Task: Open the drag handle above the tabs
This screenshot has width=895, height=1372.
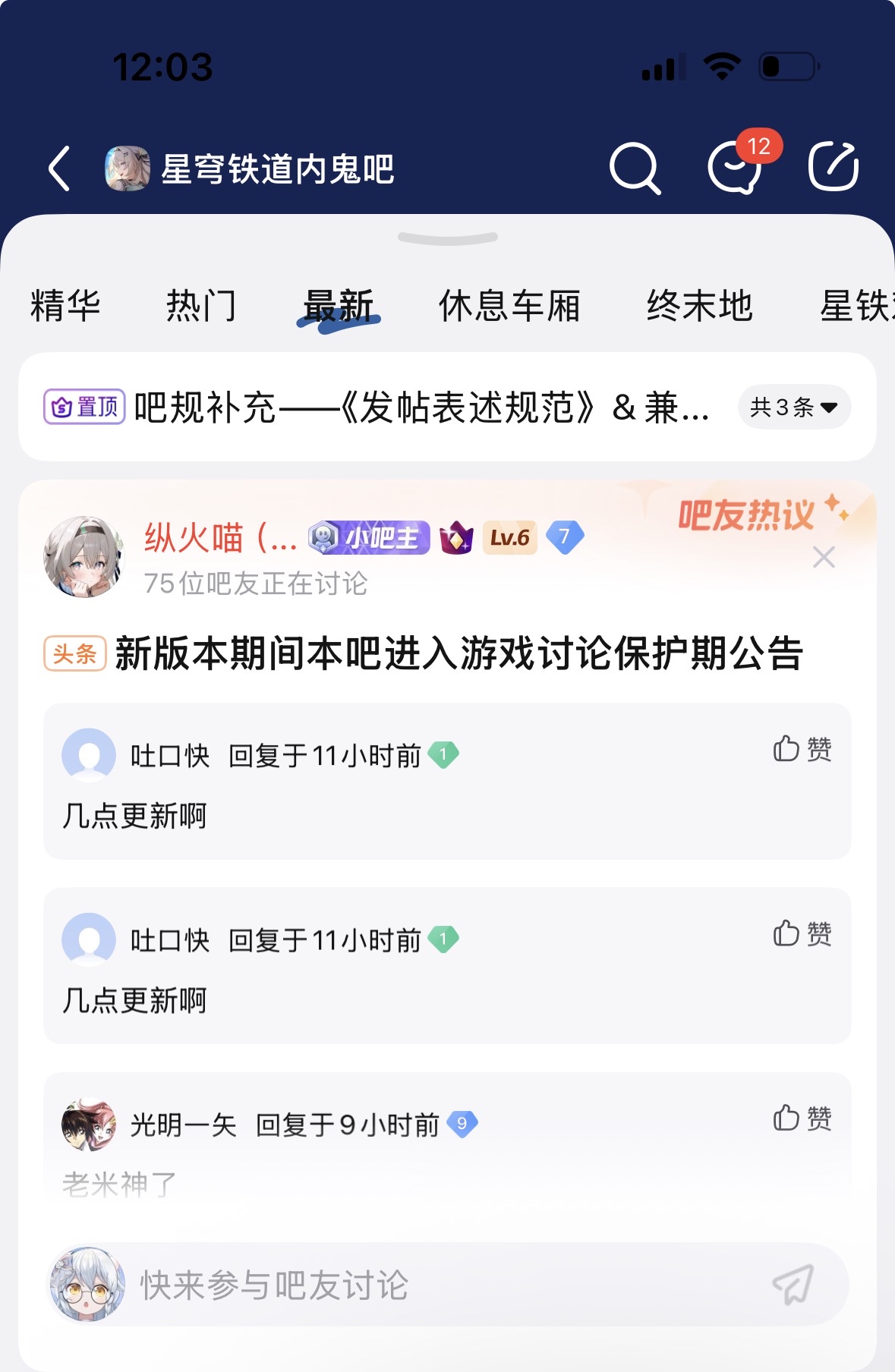Action: point(447,238)
